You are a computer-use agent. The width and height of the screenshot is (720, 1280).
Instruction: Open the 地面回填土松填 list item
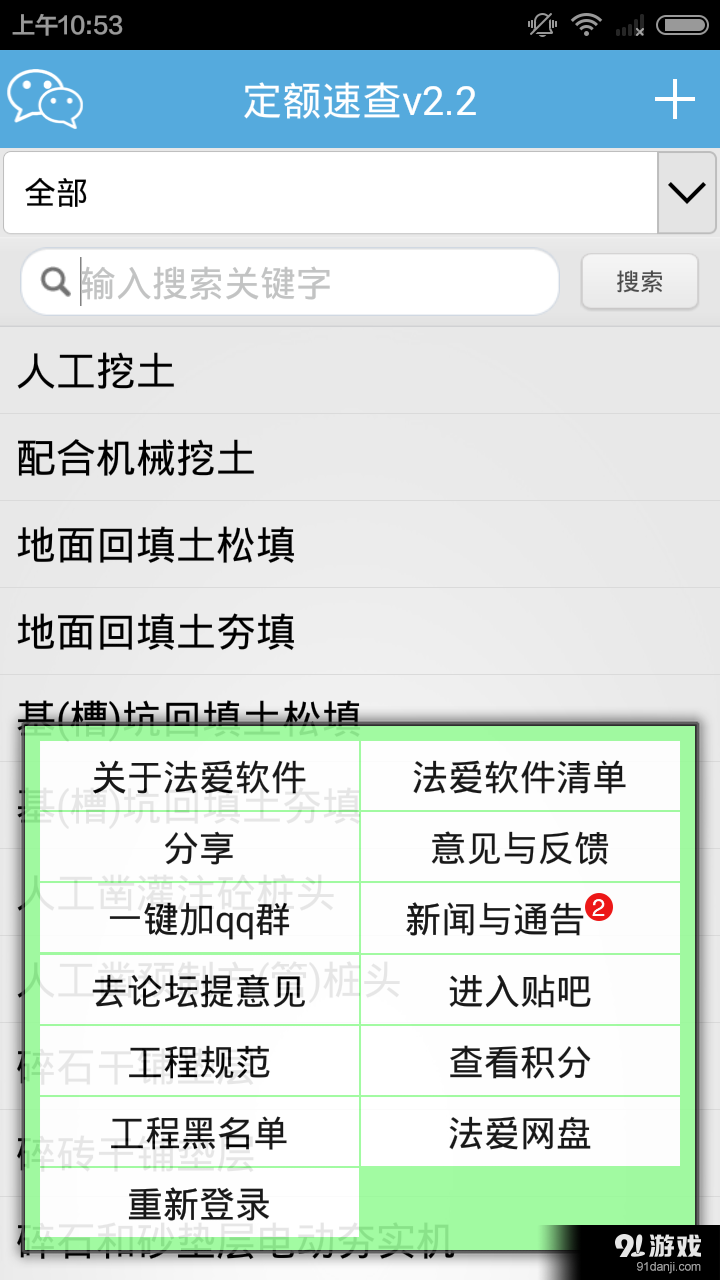pyautogui.click(x=360, y=545)
